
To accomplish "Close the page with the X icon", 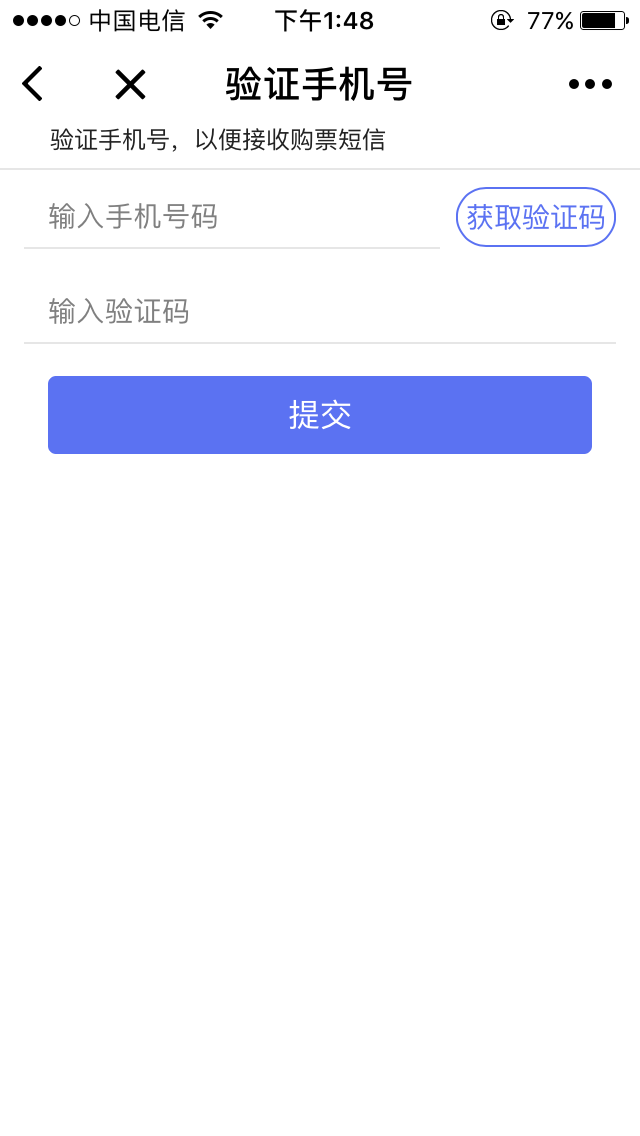I will pos(130,85).
